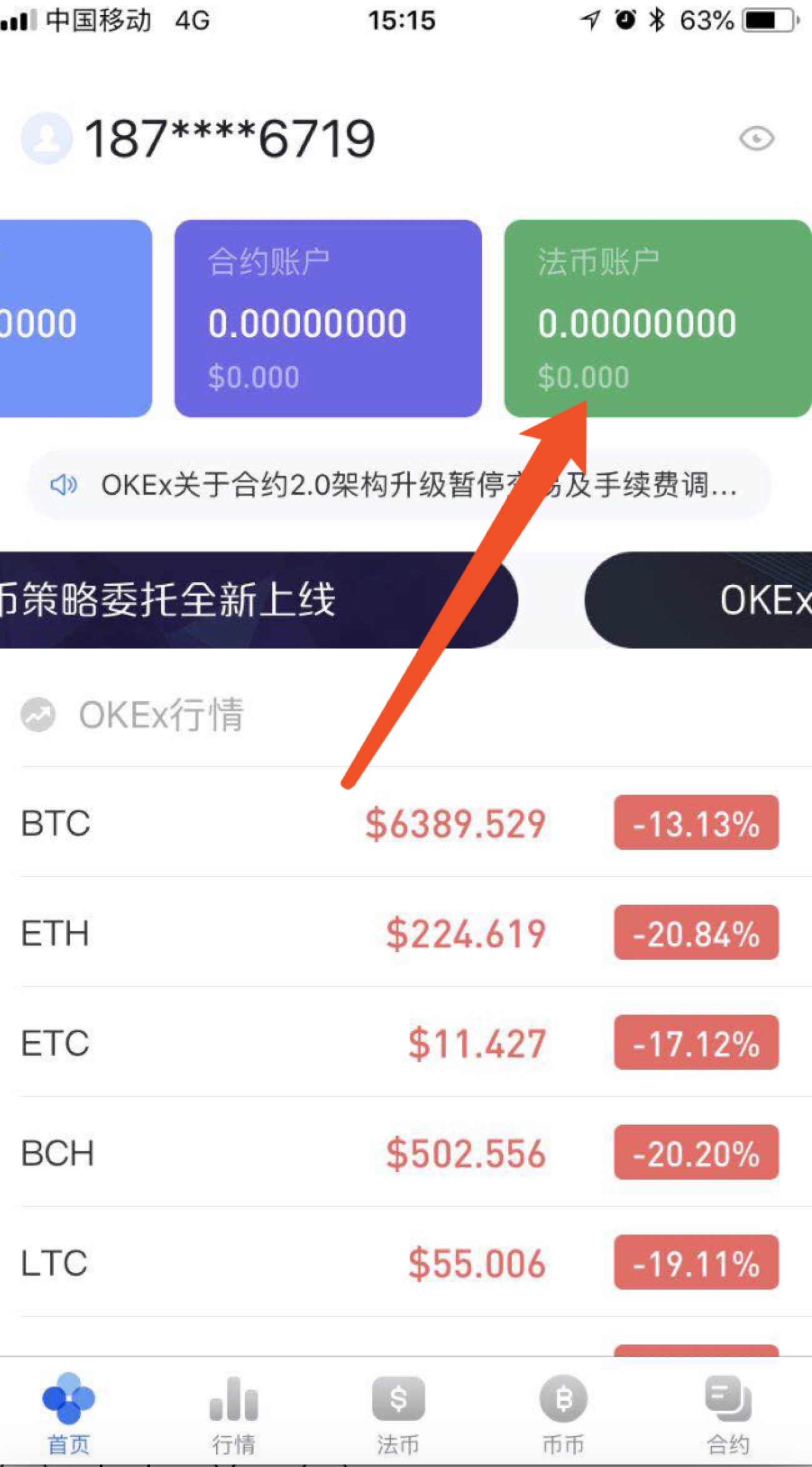812x1467 pixels.
Task: Open the 法币账户 card
Action: point(657,319)
